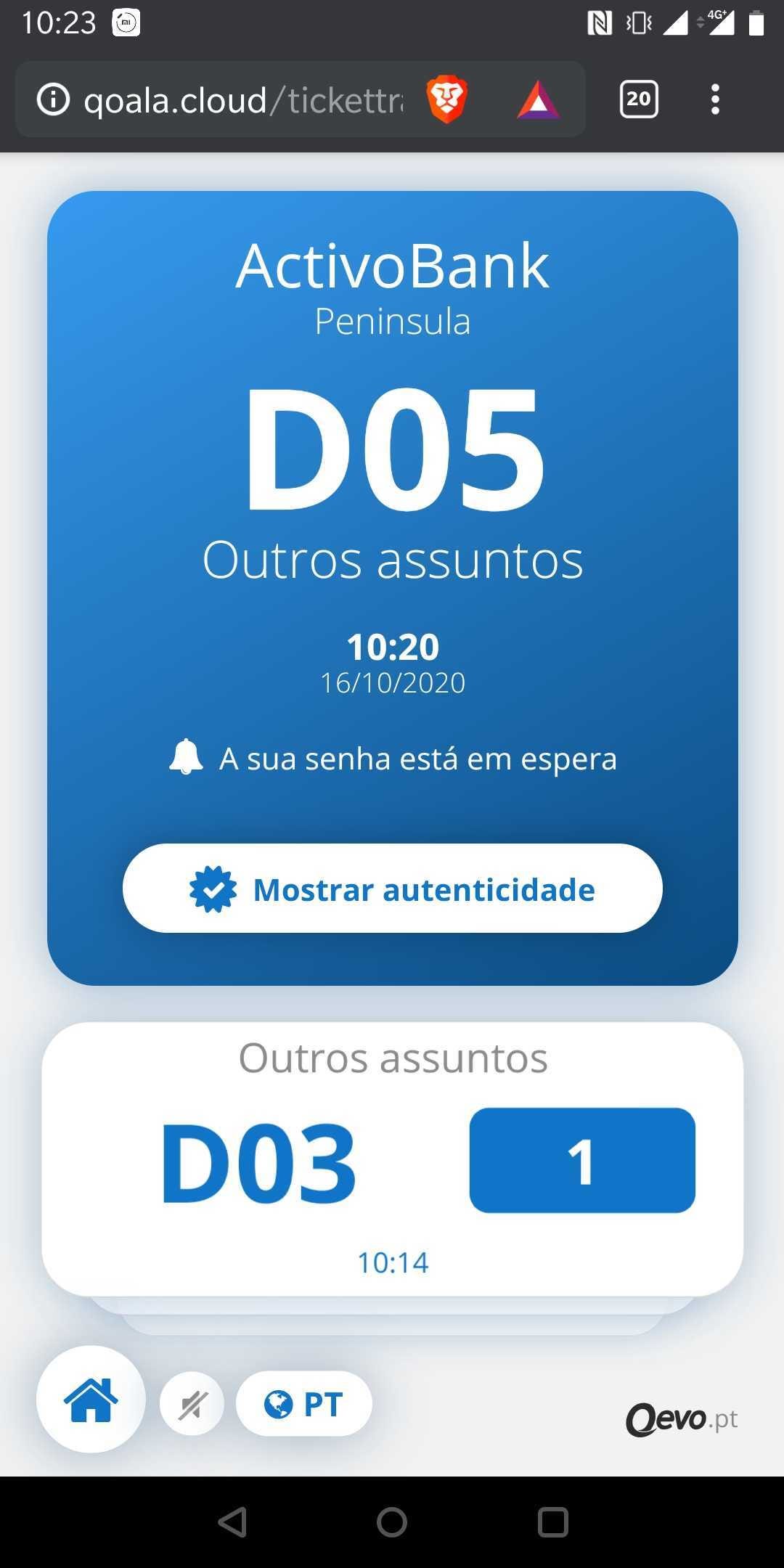
Task: Open Brave Rewards triangle icon
Action: tap(538, 99)
